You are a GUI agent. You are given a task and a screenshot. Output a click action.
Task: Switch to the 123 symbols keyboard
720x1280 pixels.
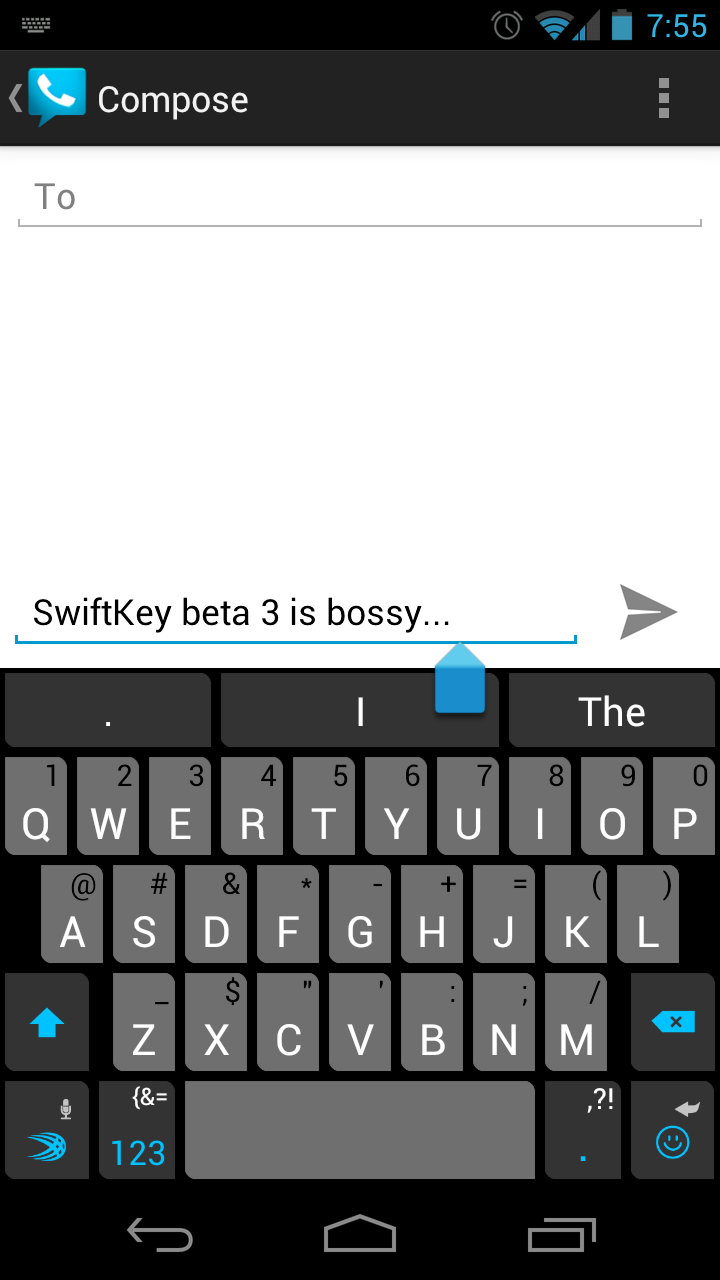139,1130
